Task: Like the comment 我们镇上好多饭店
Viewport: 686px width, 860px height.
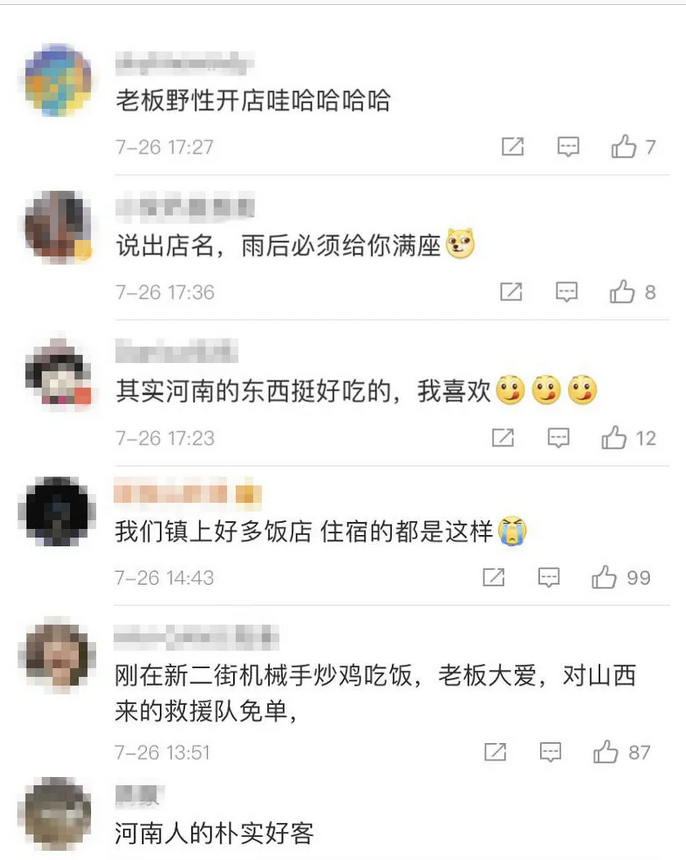Action: (x=604, y=577)
